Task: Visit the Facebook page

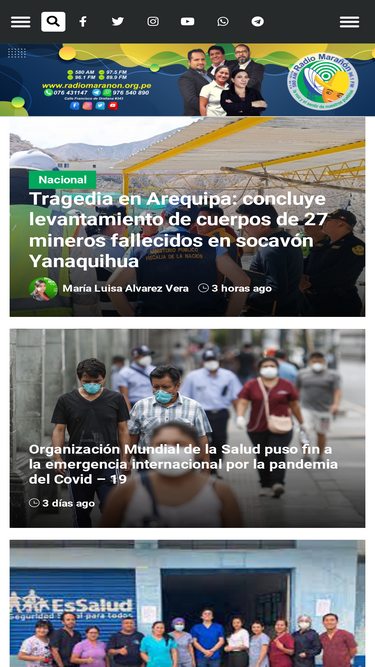Action: pyautogui.click(x=83, y=22)
